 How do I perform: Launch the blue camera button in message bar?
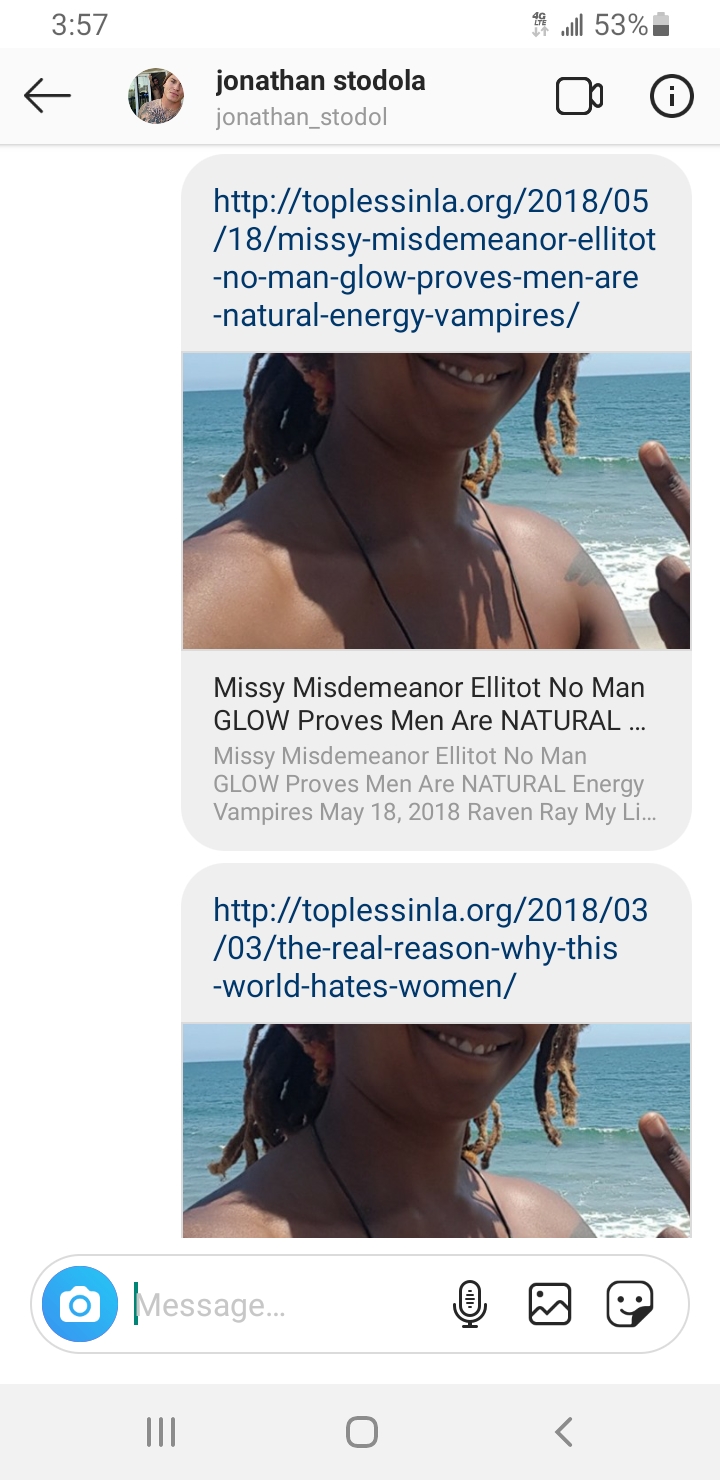point(80,1304)
